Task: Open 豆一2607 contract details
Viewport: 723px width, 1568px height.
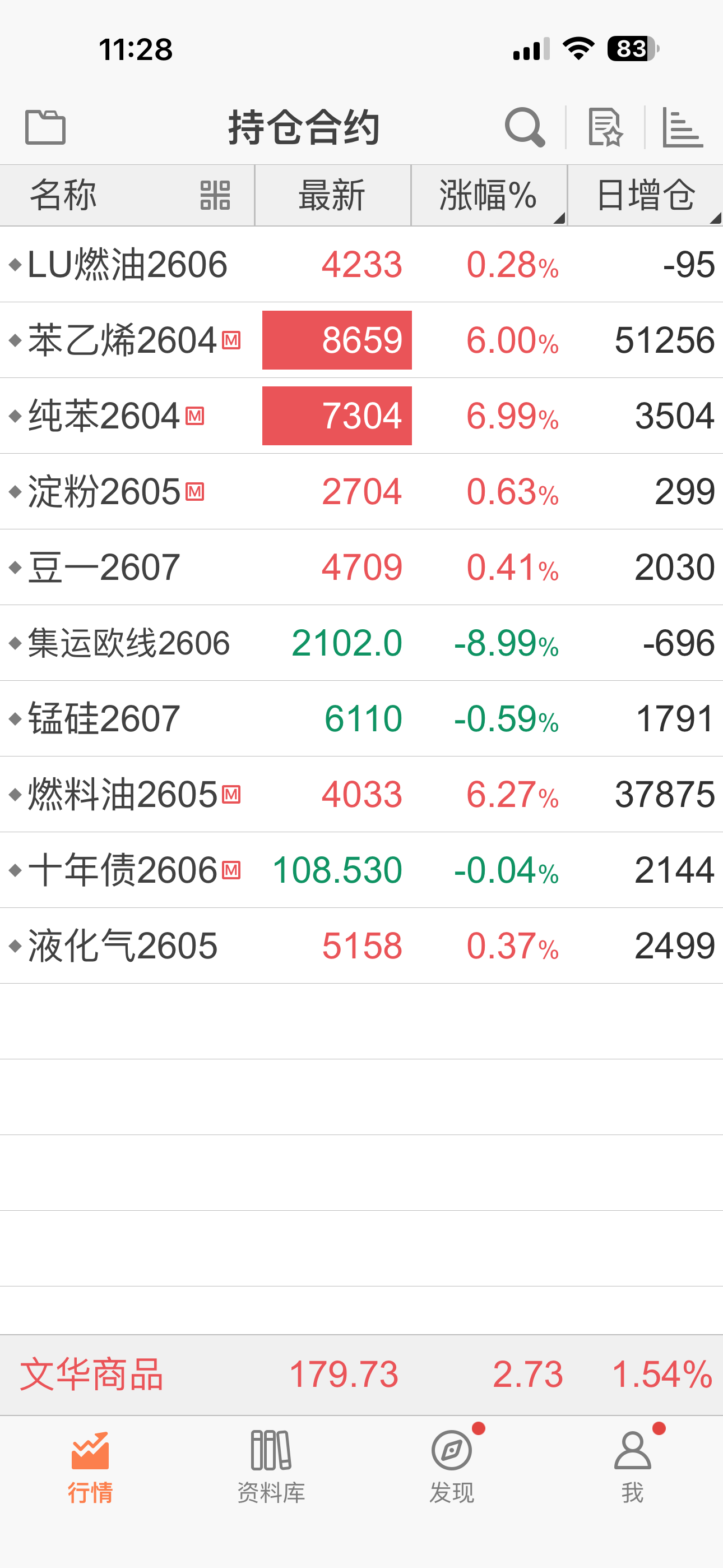Action: point(105,568)
